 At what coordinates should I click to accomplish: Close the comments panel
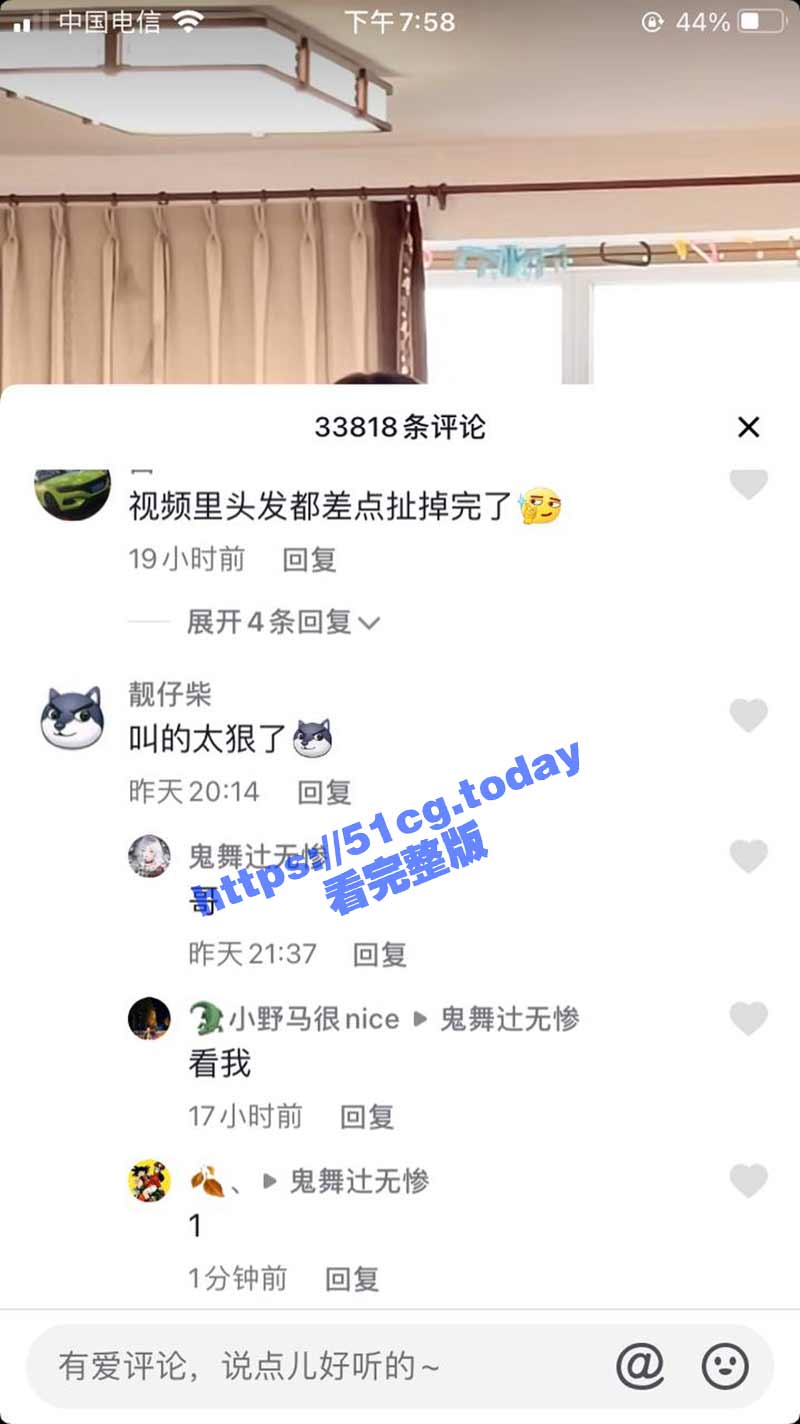(748, 427)
